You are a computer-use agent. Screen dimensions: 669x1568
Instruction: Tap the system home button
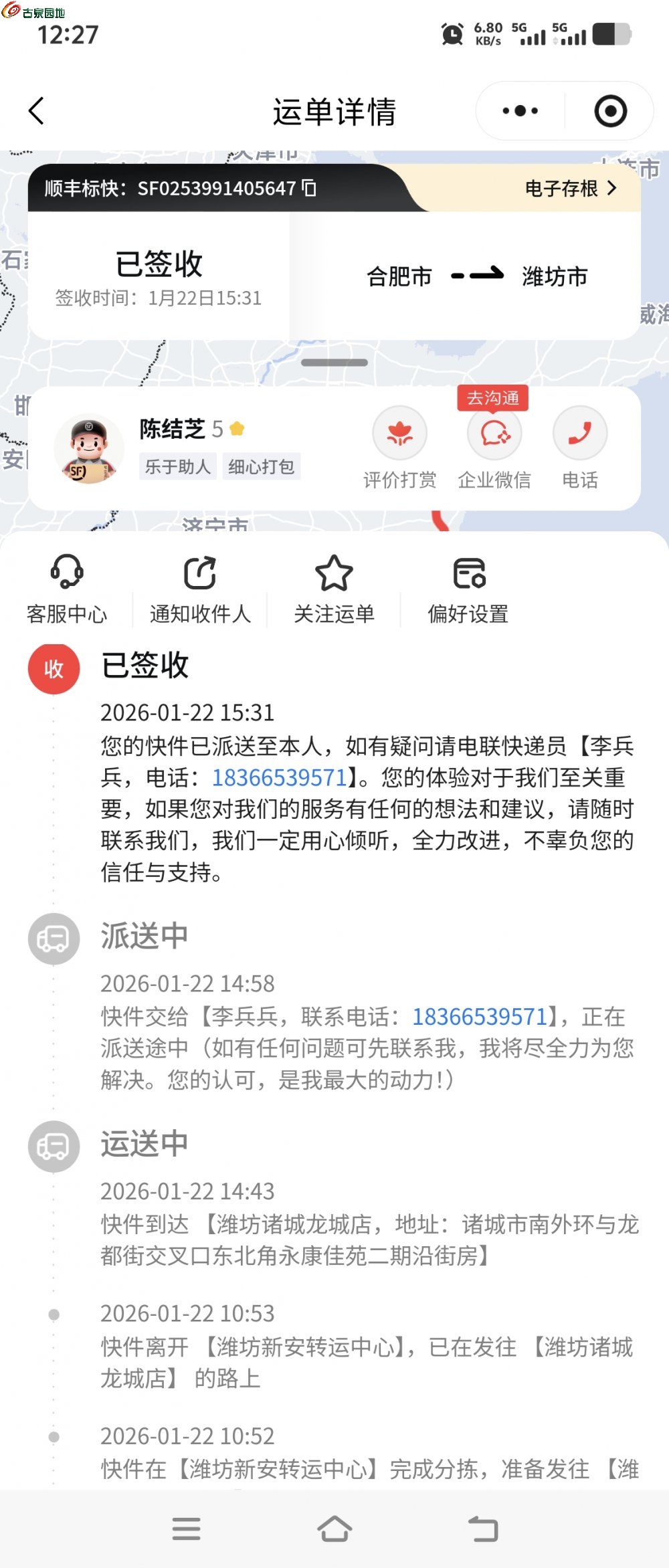[334, 1529]
